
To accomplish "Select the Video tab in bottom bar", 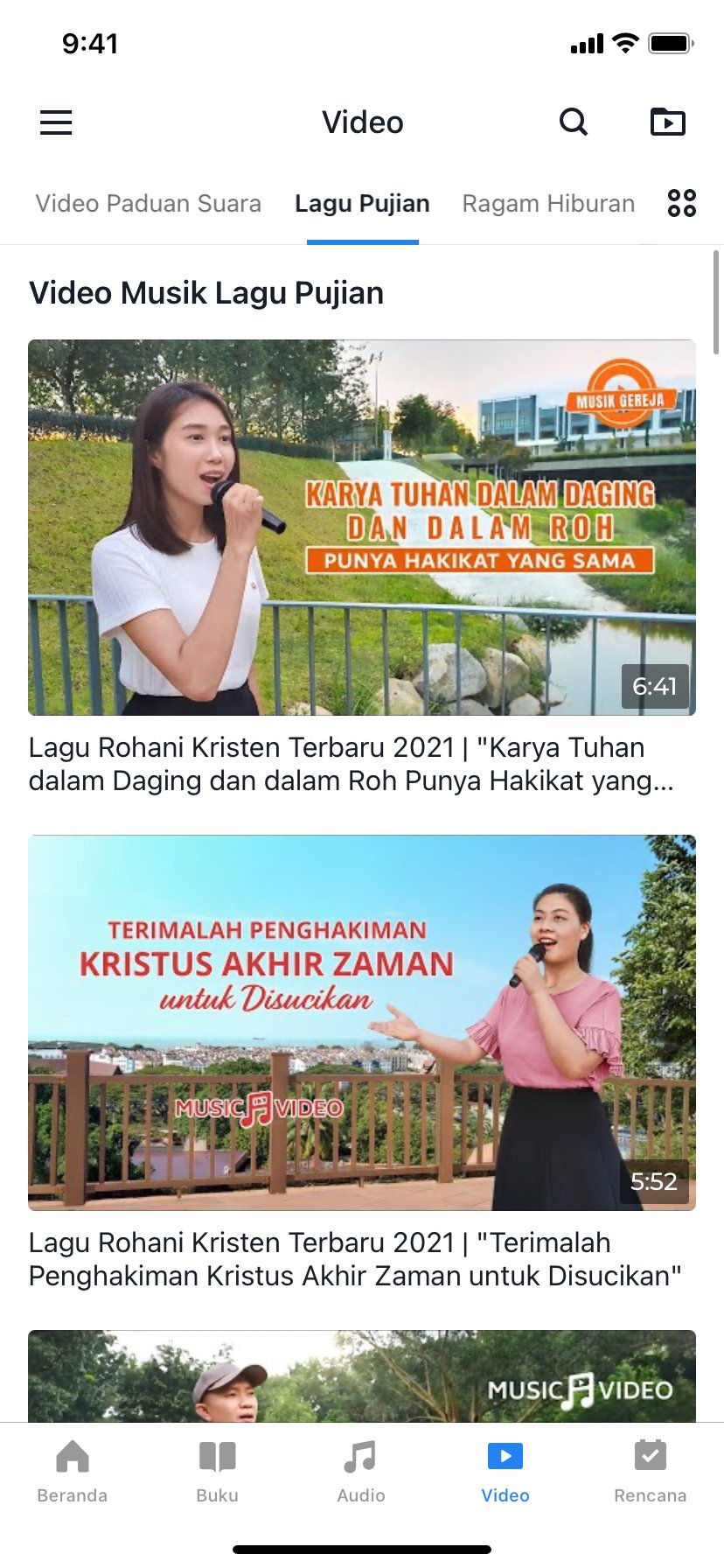I will point(505,1472).
